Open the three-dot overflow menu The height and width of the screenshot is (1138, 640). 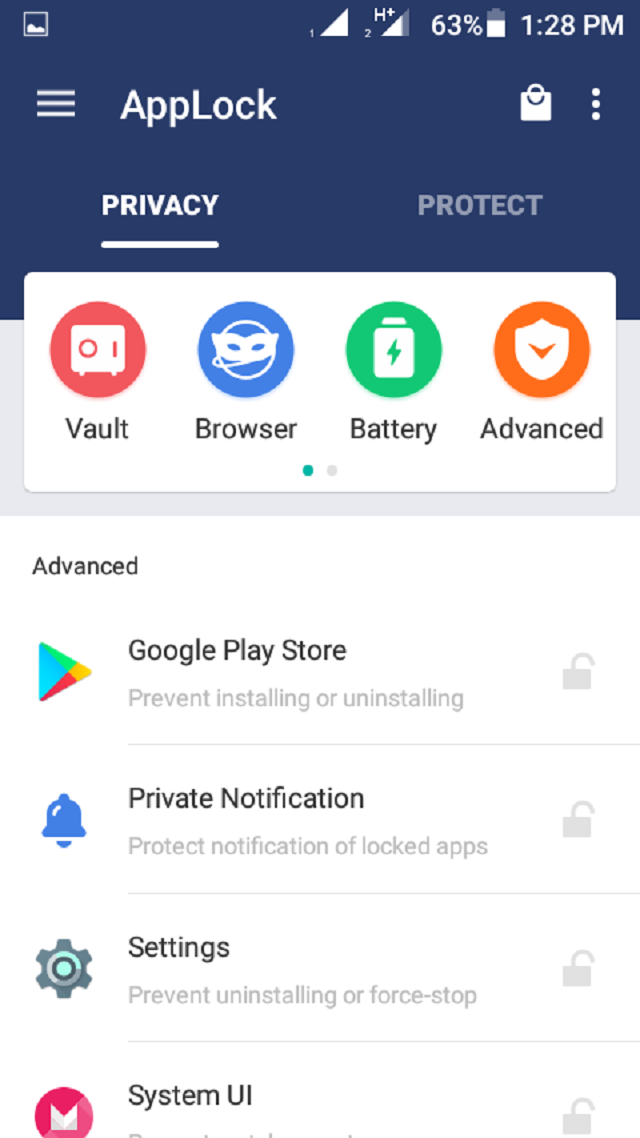coord(596,104)
